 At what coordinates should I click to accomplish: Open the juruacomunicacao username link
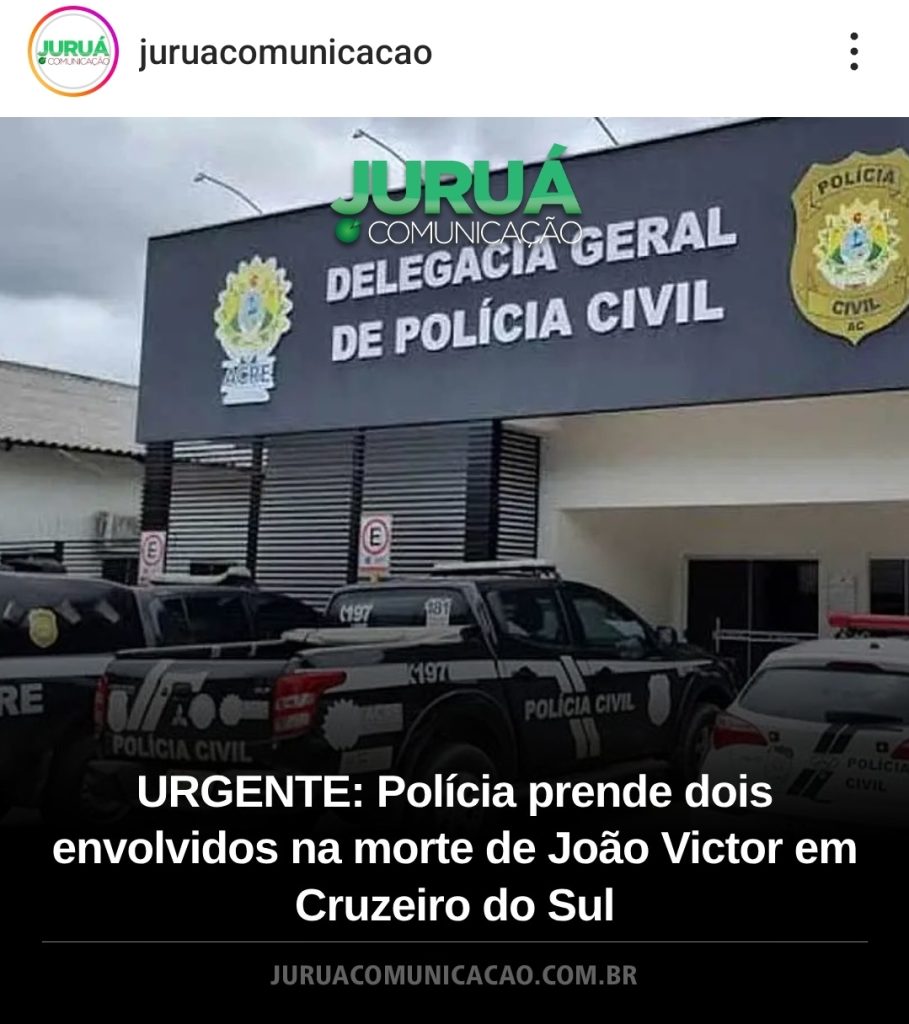coord(285,52)
